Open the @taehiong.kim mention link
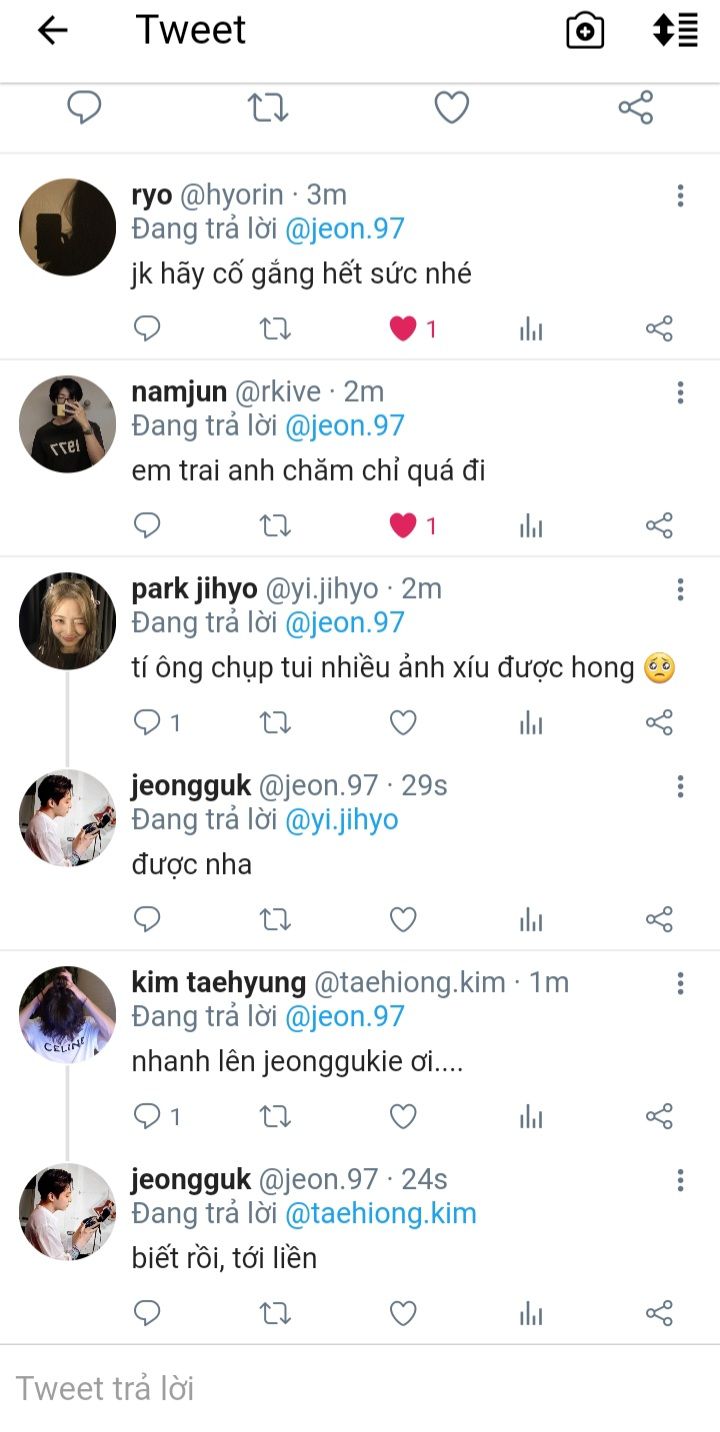The width and height of the screenshot is (720, 1432). [x=381, y=1214]
